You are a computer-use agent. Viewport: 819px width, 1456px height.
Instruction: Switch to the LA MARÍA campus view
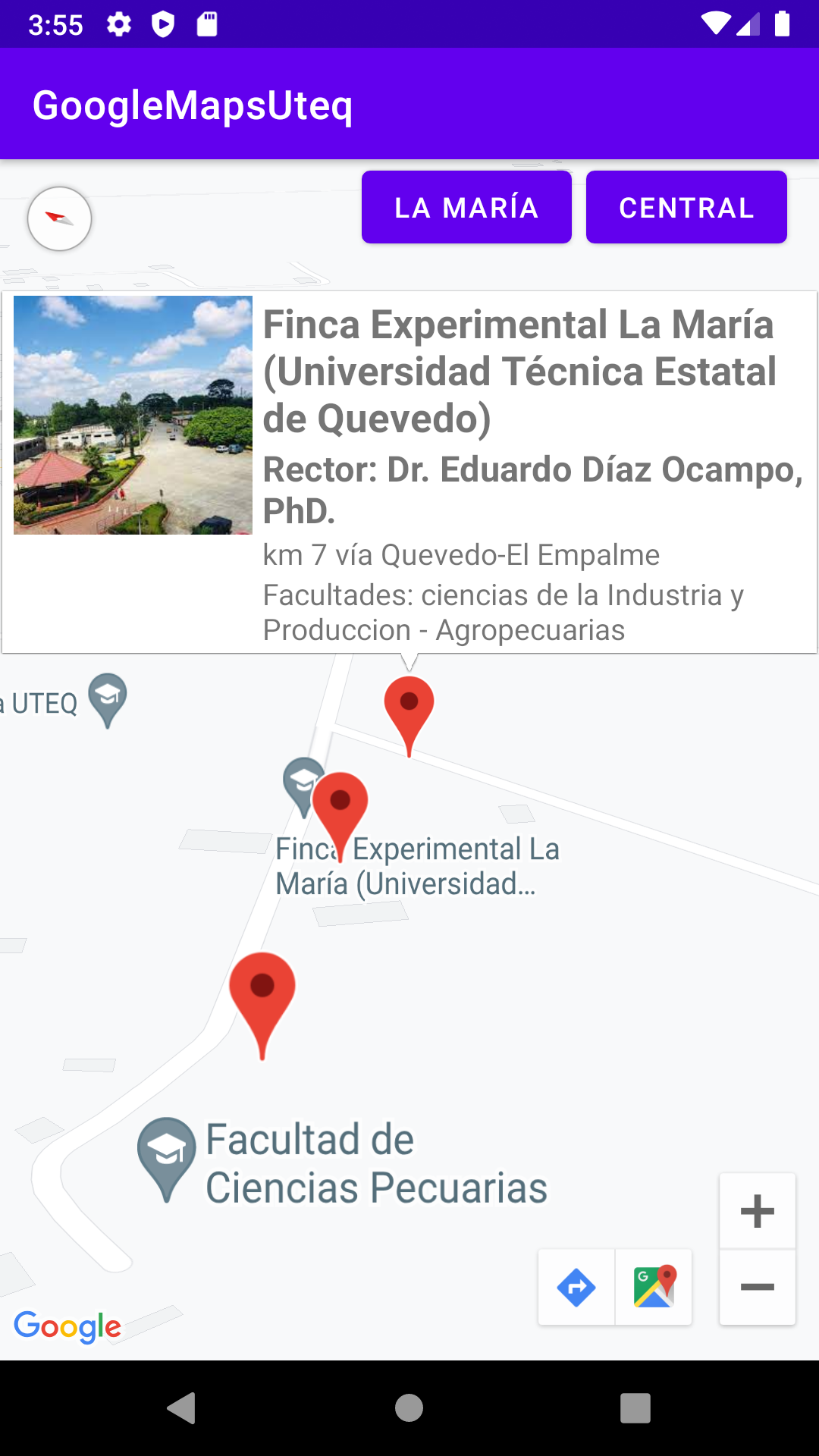coord(466,206)
